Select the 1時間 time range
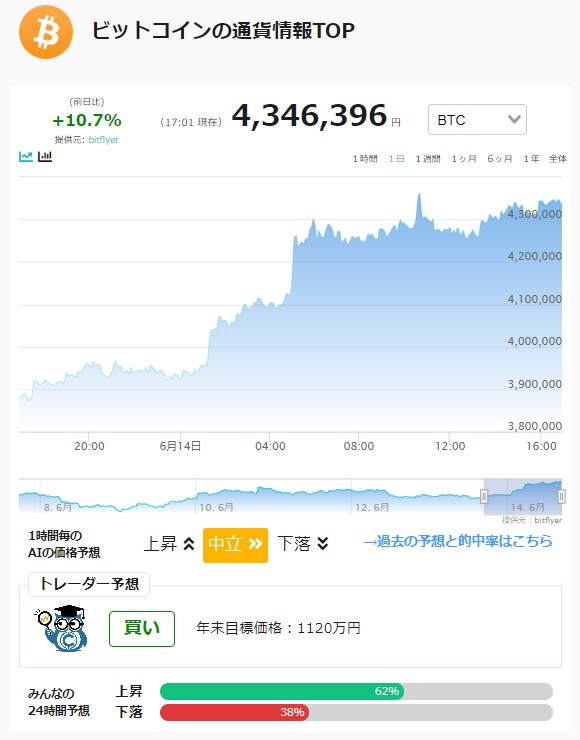This screenshot has width=580, height=740. (365, 159)
